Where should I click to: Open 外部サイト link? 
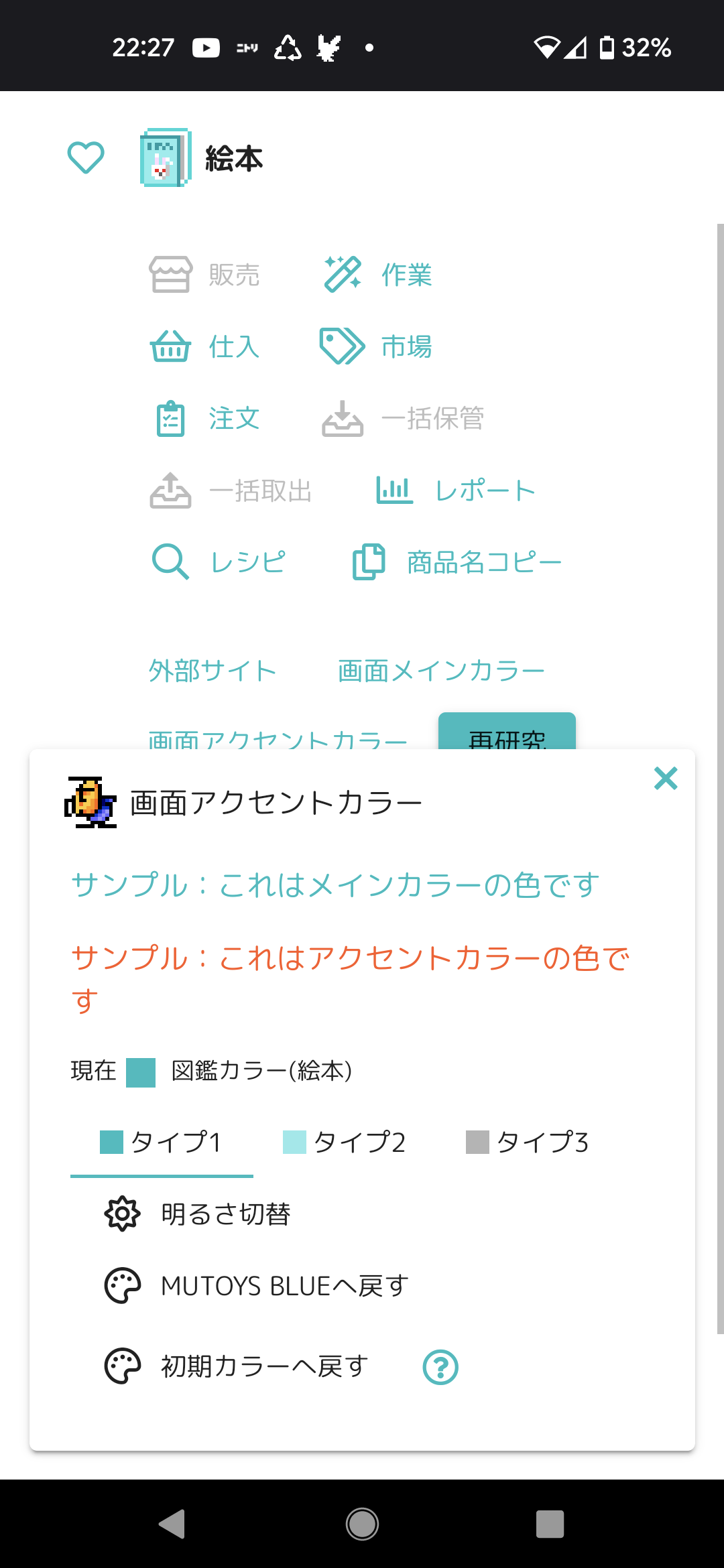pyautogui.click(x=213, y=670)
